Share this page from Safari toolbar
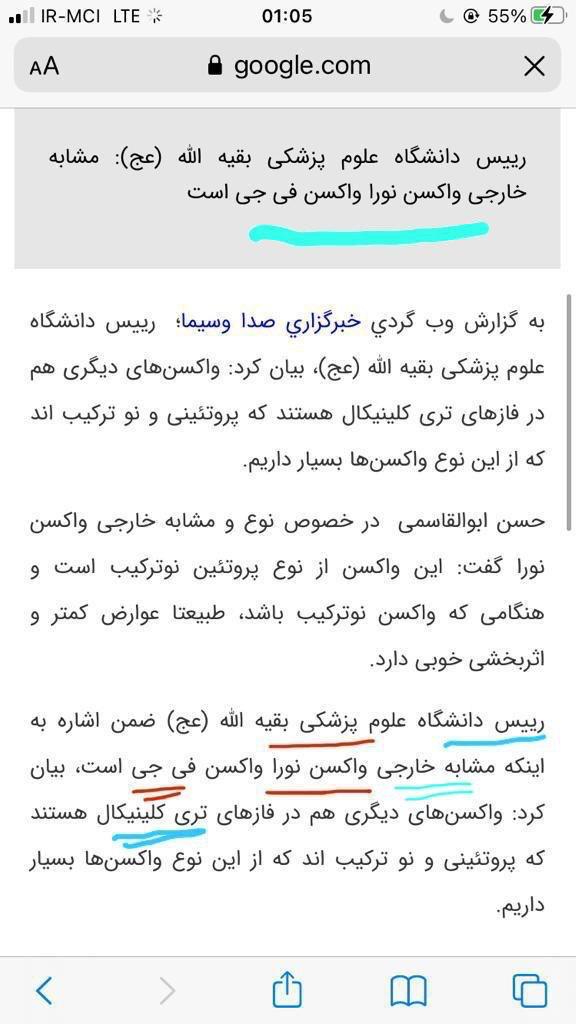This screenshot has height=1024, width=576. [288, 988]
